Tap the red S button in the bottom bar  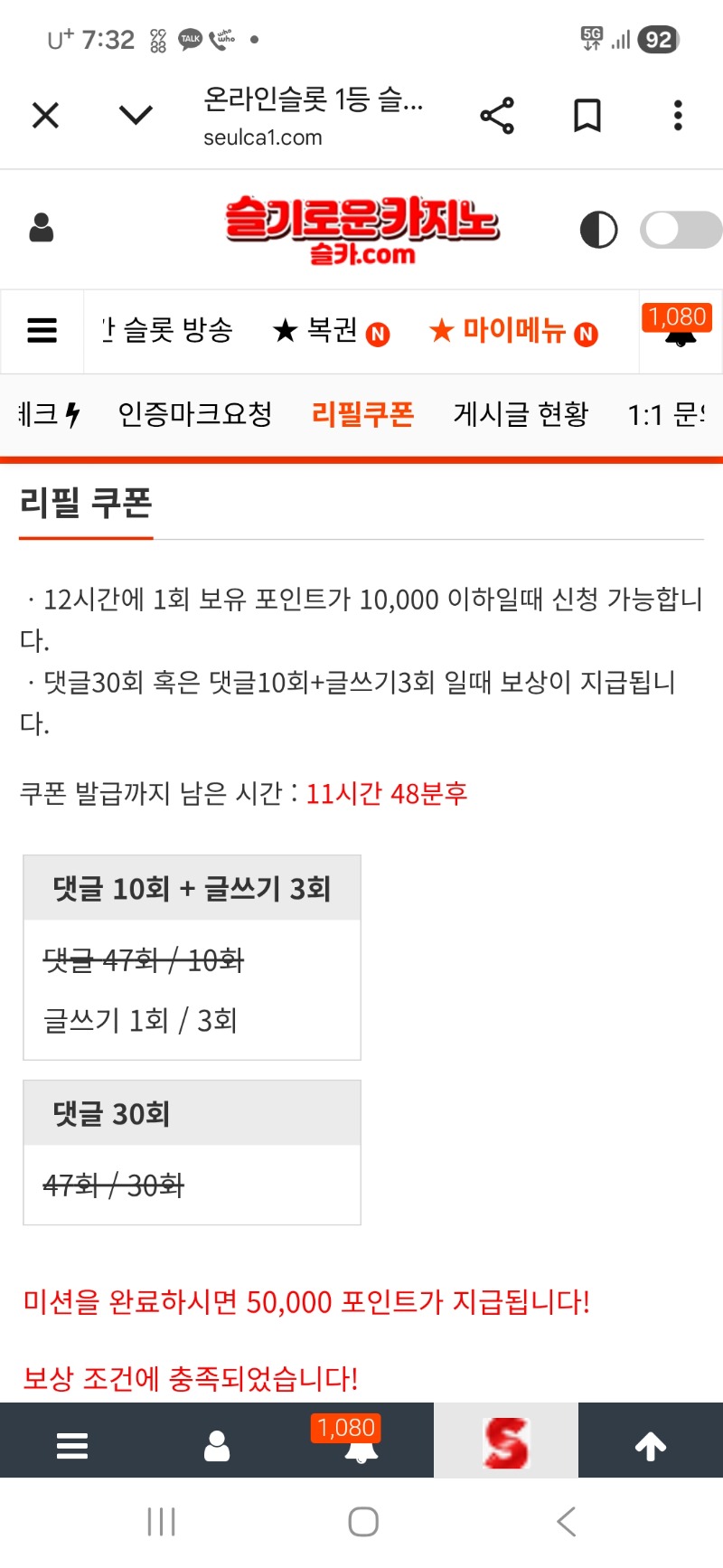(506, 1442)
